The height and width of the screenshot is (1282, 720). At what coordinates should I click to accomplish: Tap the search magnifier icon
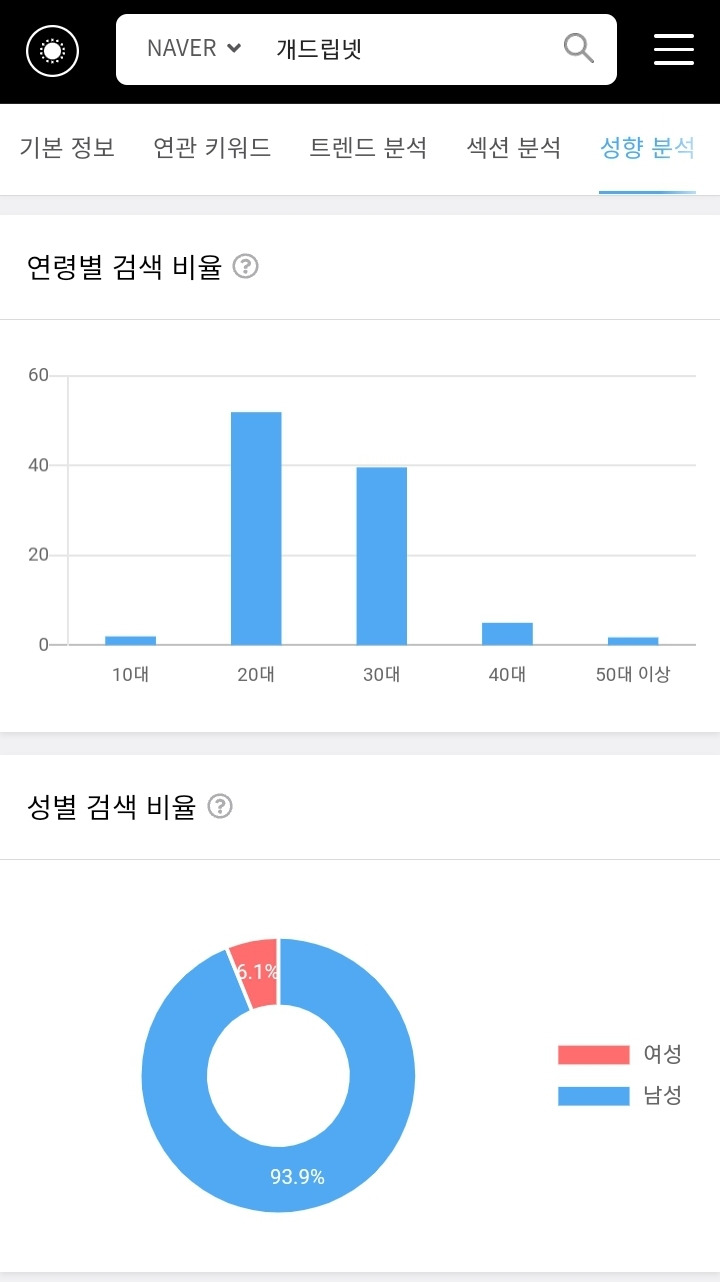(579, 48)
